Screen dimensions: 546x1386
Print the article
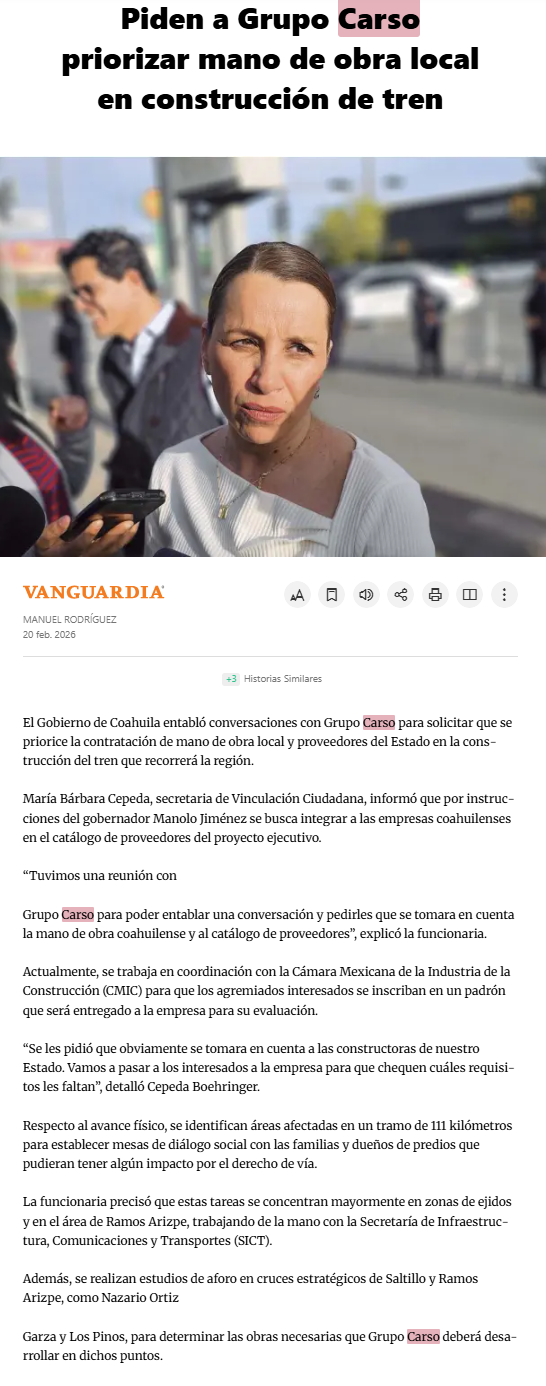(x=435, y=595)
